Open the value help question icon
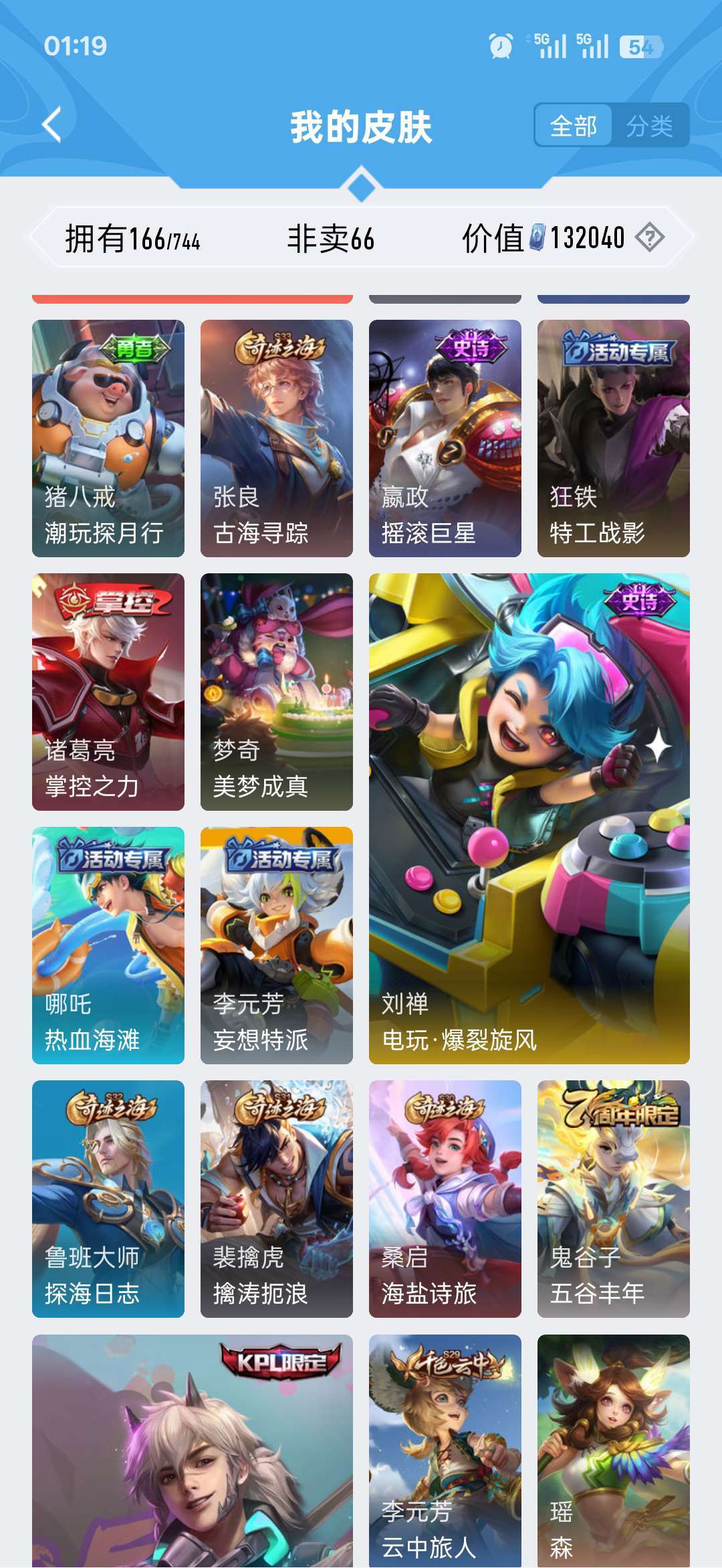Image resolution: width=722 pixels, height=1568 pixels. coord(649,237)
